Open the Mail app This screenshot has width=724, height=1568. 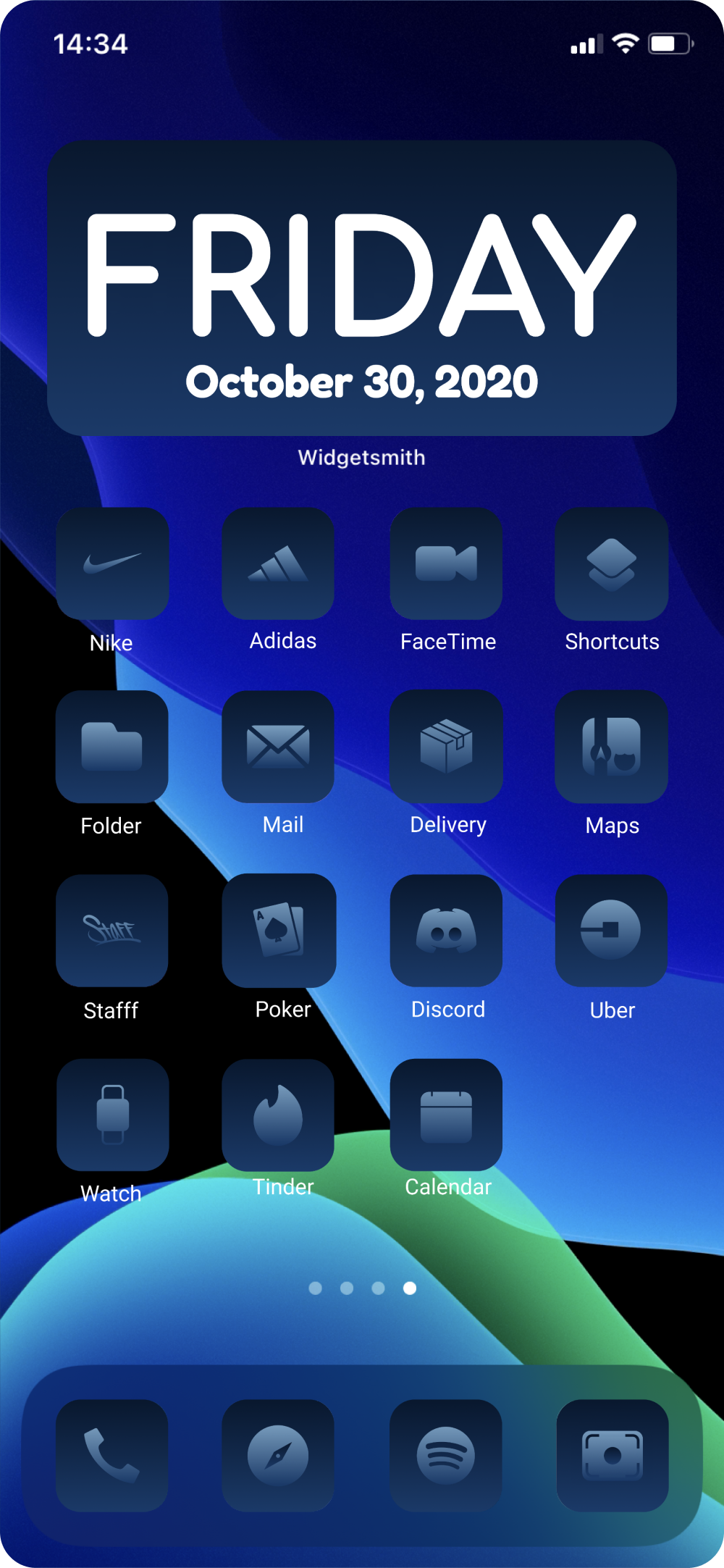pyautogui.click(x=278, y=747)
